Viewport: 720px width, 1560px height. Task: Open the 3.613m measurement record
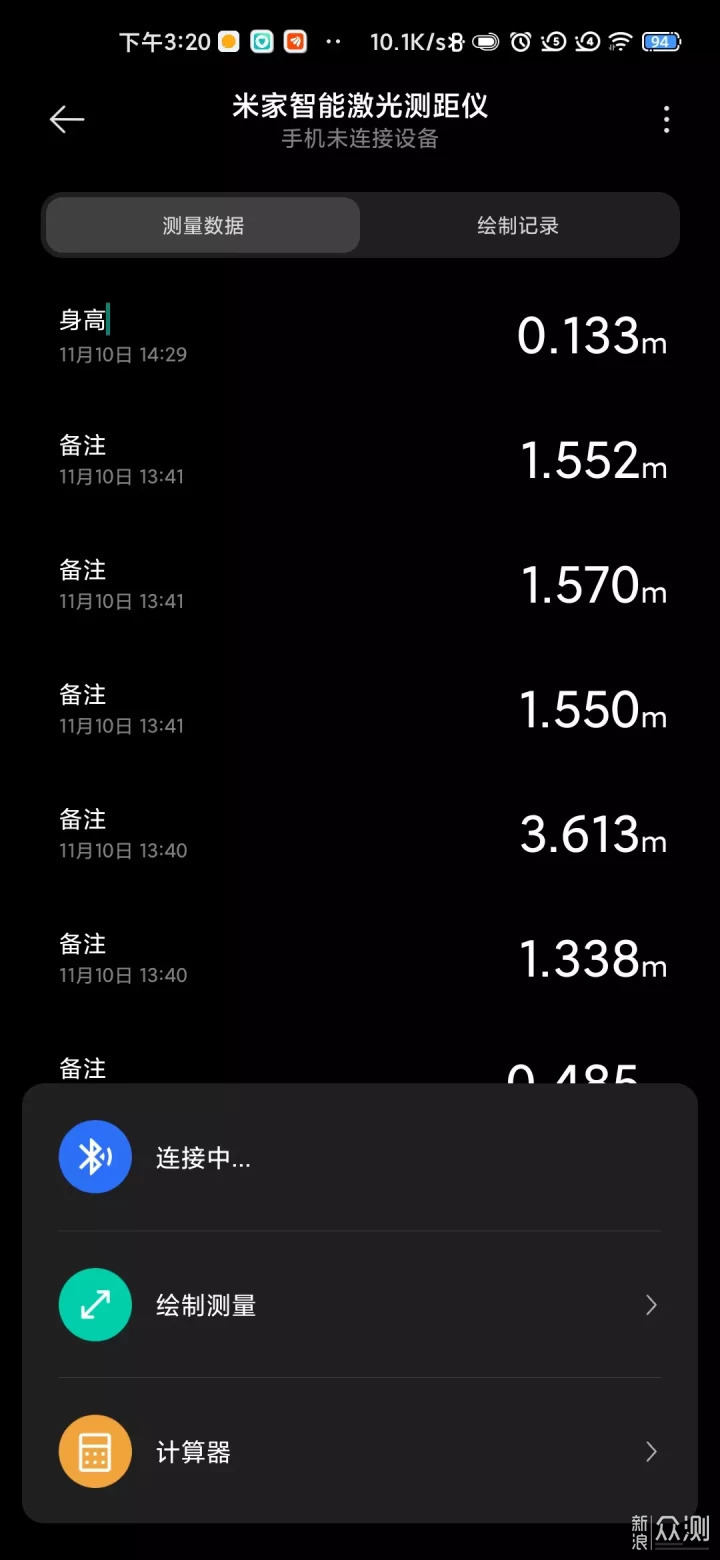pos(360,834)
